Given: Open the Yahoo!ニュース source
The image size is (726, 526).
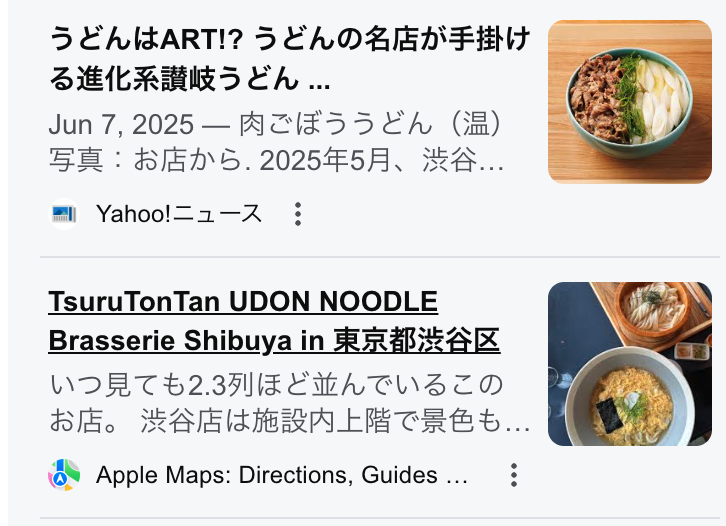Looking at the screenshot, I should (x=179, y=213).
